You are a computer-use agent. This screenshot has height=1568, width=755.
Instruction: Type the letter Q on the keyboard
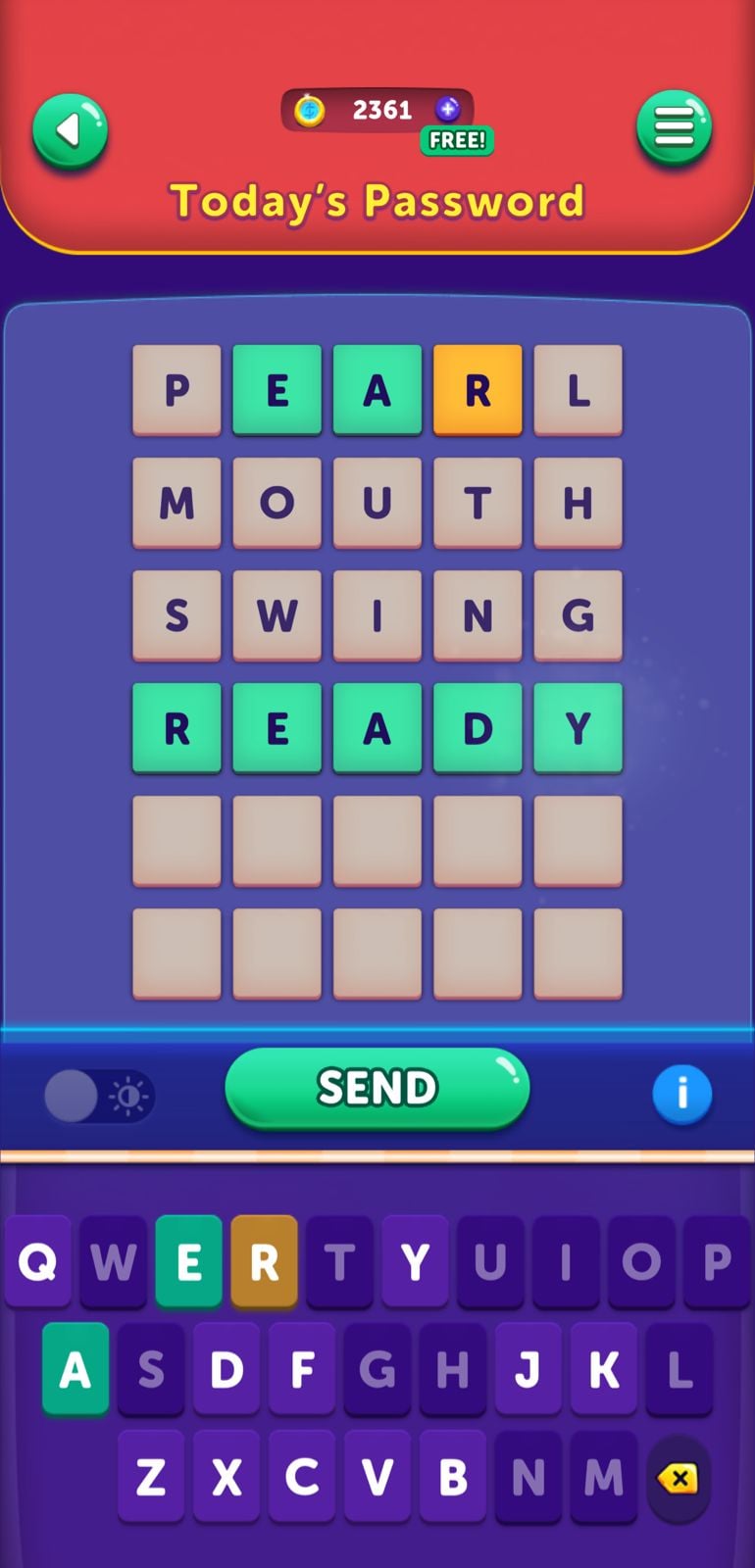coord(38,1261)
